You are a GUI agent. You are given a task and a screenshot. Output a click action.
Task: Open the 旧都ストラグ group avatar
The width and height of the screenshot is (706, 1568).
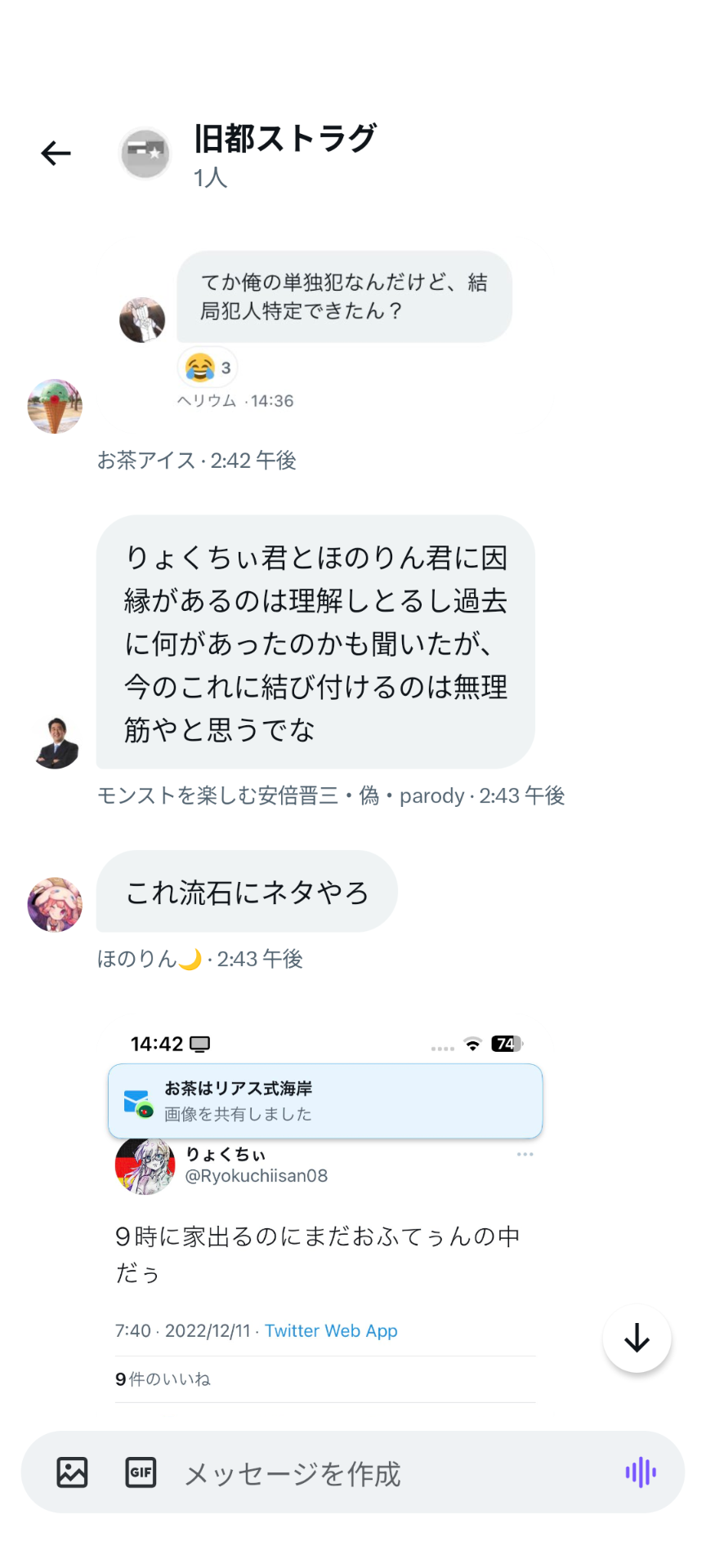click(145, 154)
